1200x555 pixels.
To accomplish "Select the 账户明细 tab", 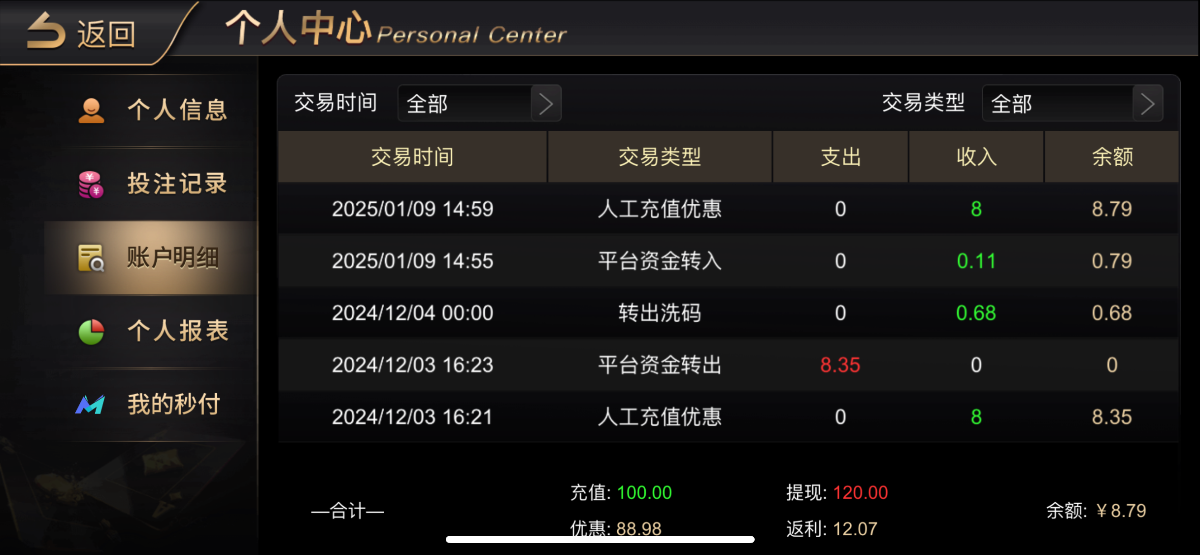I will pyautogui.click(x=152, y=258).
